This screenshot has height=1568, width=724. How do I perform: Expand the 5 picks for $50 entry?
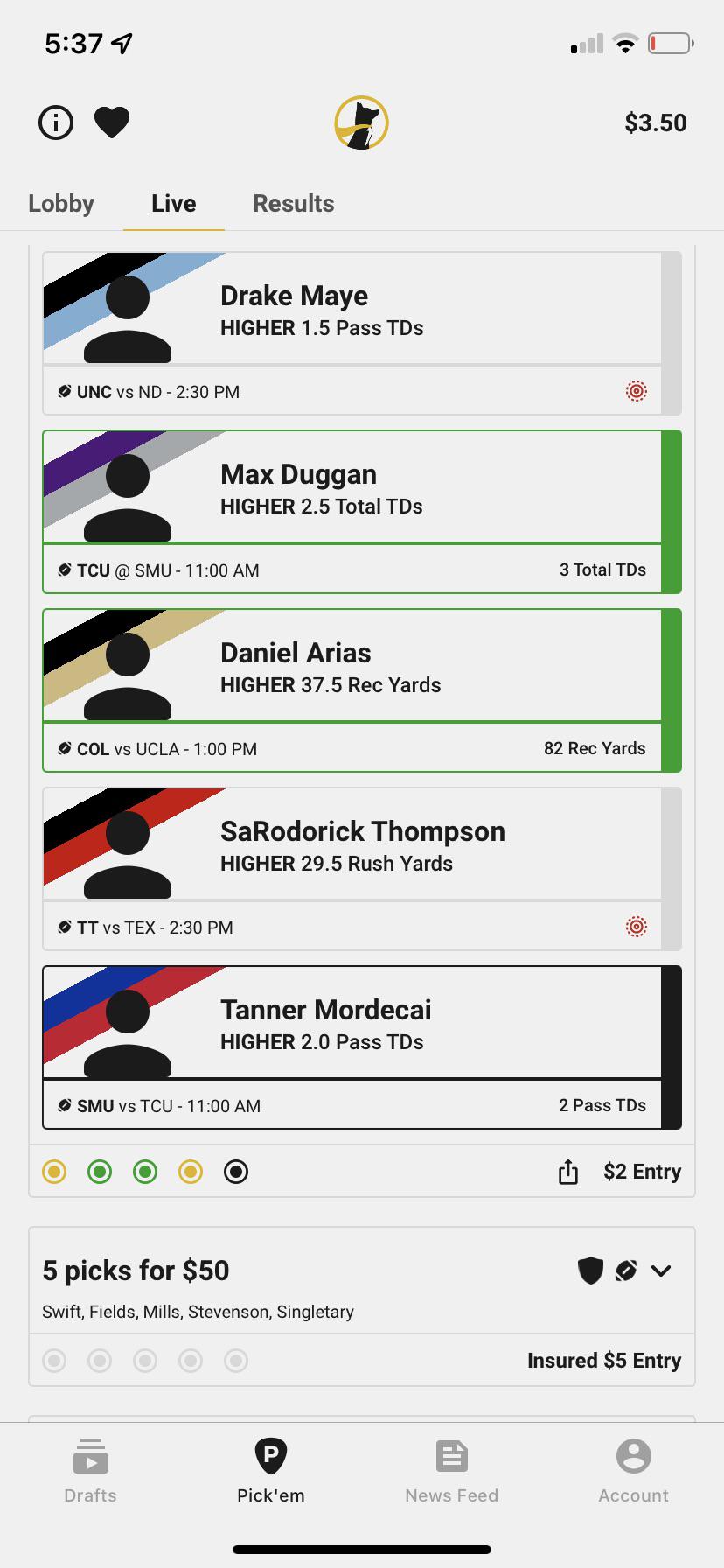tap(662, 1270)
